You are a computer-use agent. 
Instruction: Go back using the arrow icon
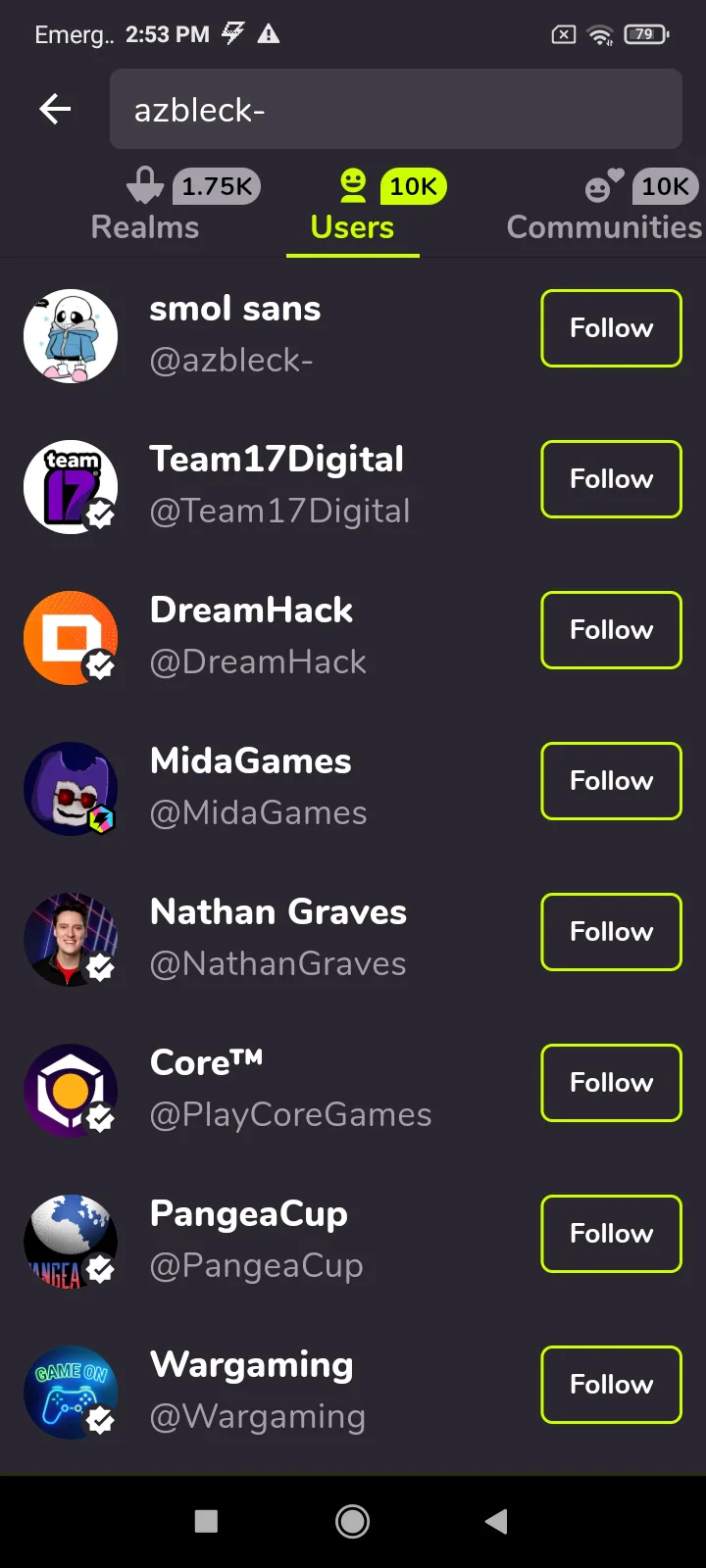click(55, 109)
